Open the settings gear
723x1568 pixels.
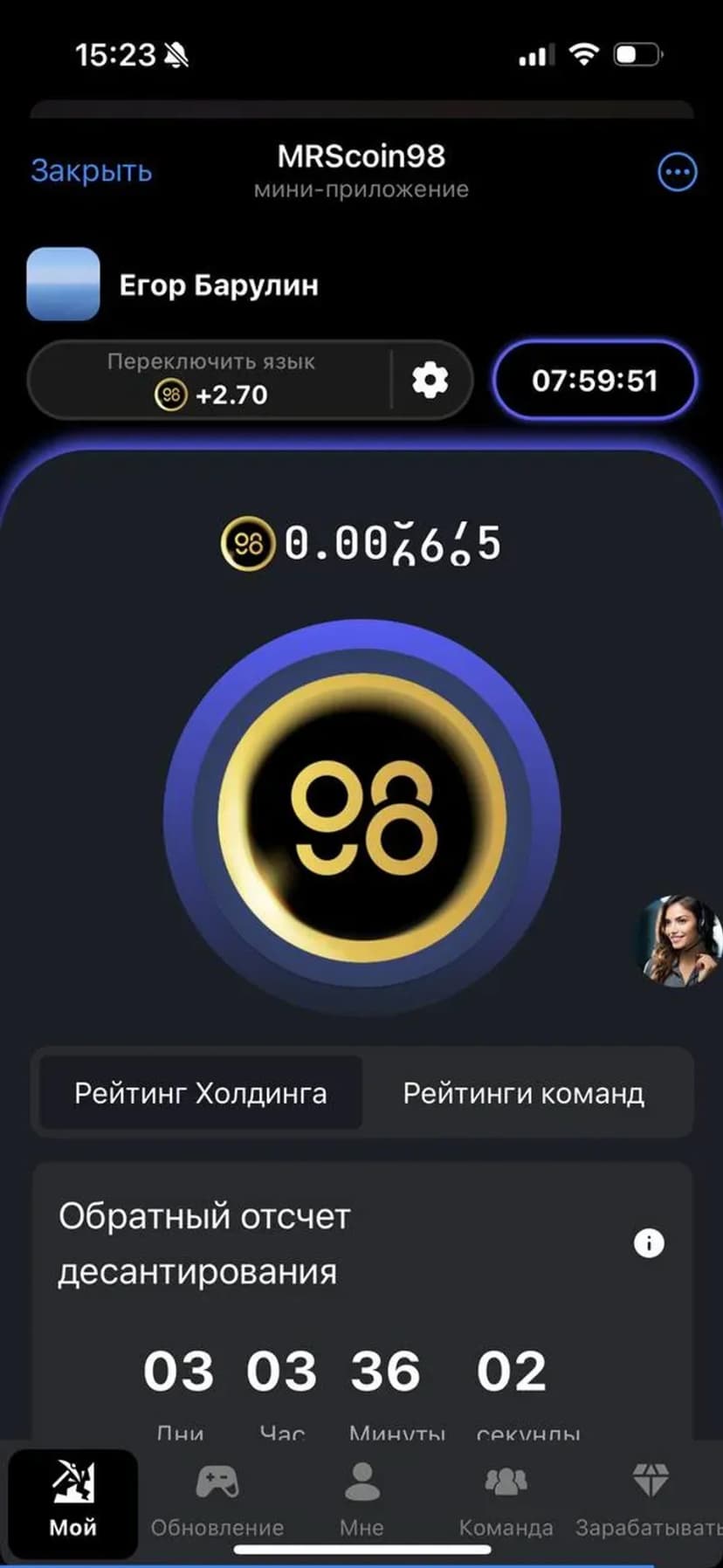click(x=430, y=380)
